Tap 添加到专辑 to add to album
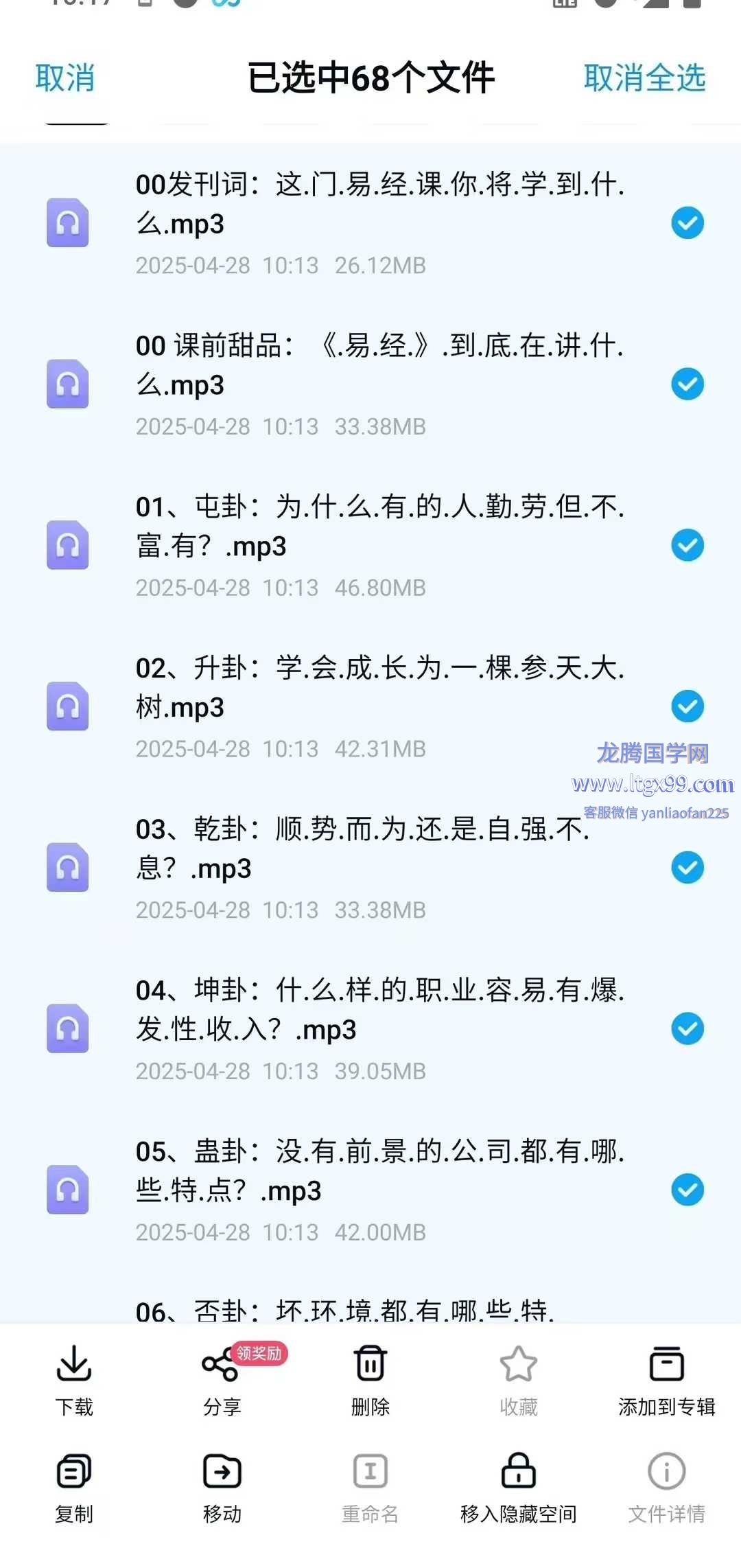741x1568 pixels. point(667,1381)
